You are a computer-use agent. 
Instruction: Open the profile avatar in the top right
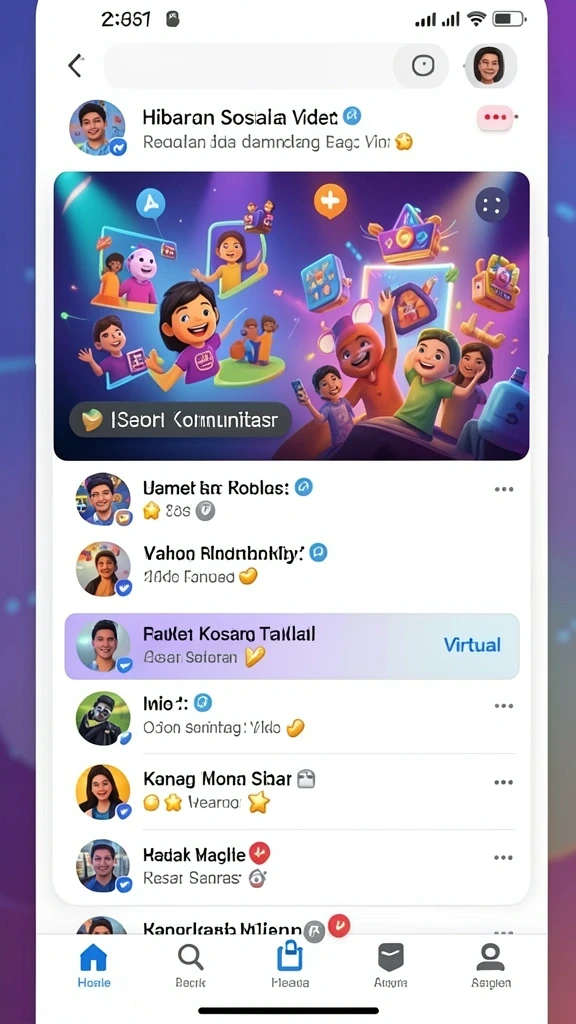coord(490,65)
